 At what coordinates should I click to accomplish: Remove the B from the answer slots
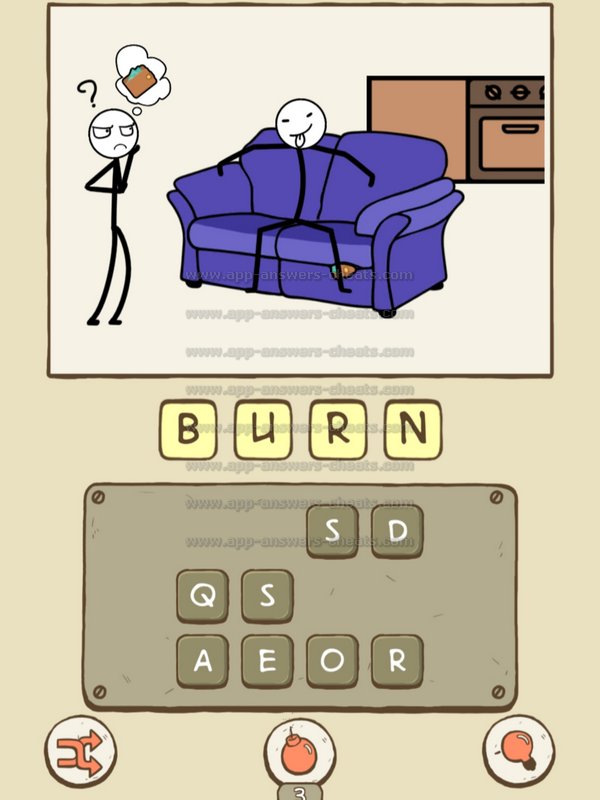point(187,431)
